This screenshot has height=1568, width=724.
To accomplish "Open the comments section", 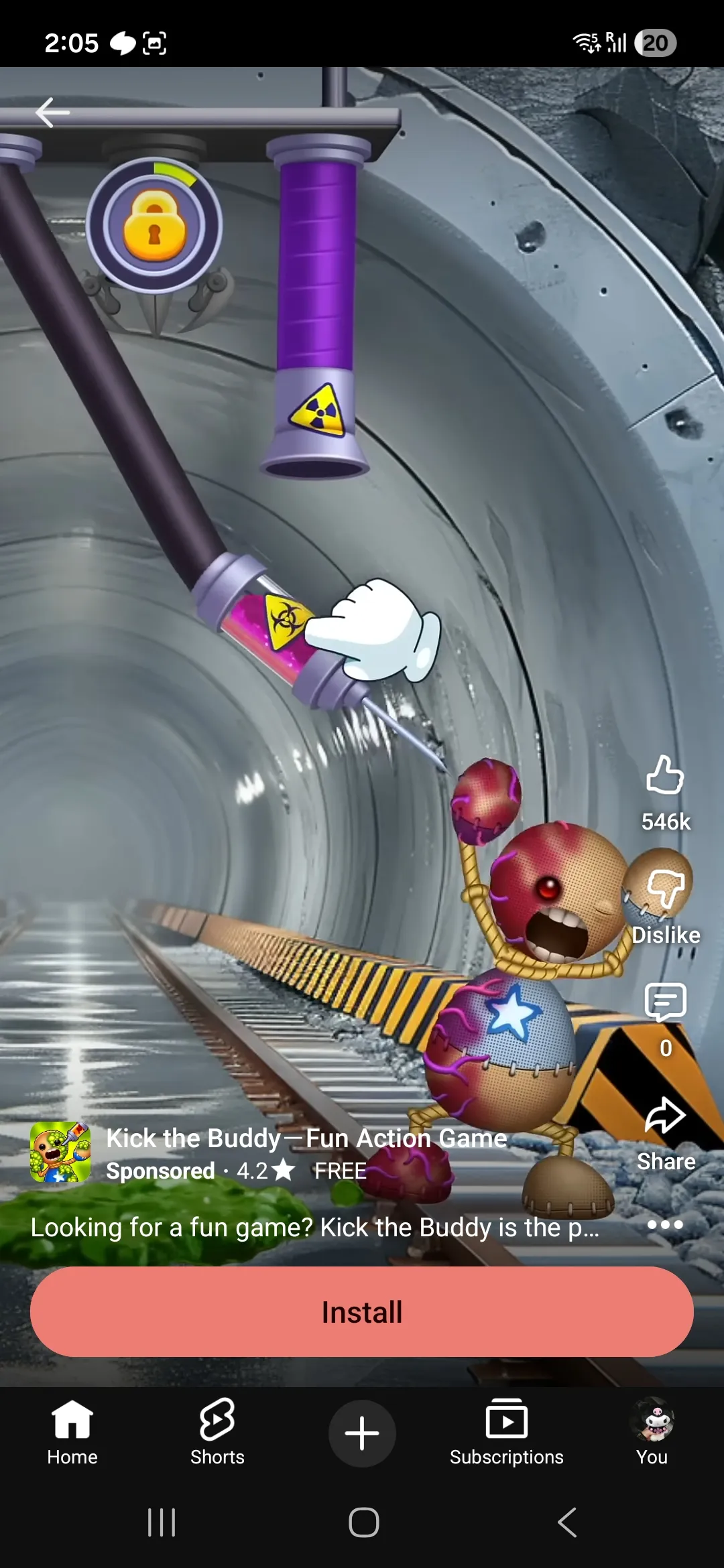I will pyautogui.click(x=665, y=1002).
